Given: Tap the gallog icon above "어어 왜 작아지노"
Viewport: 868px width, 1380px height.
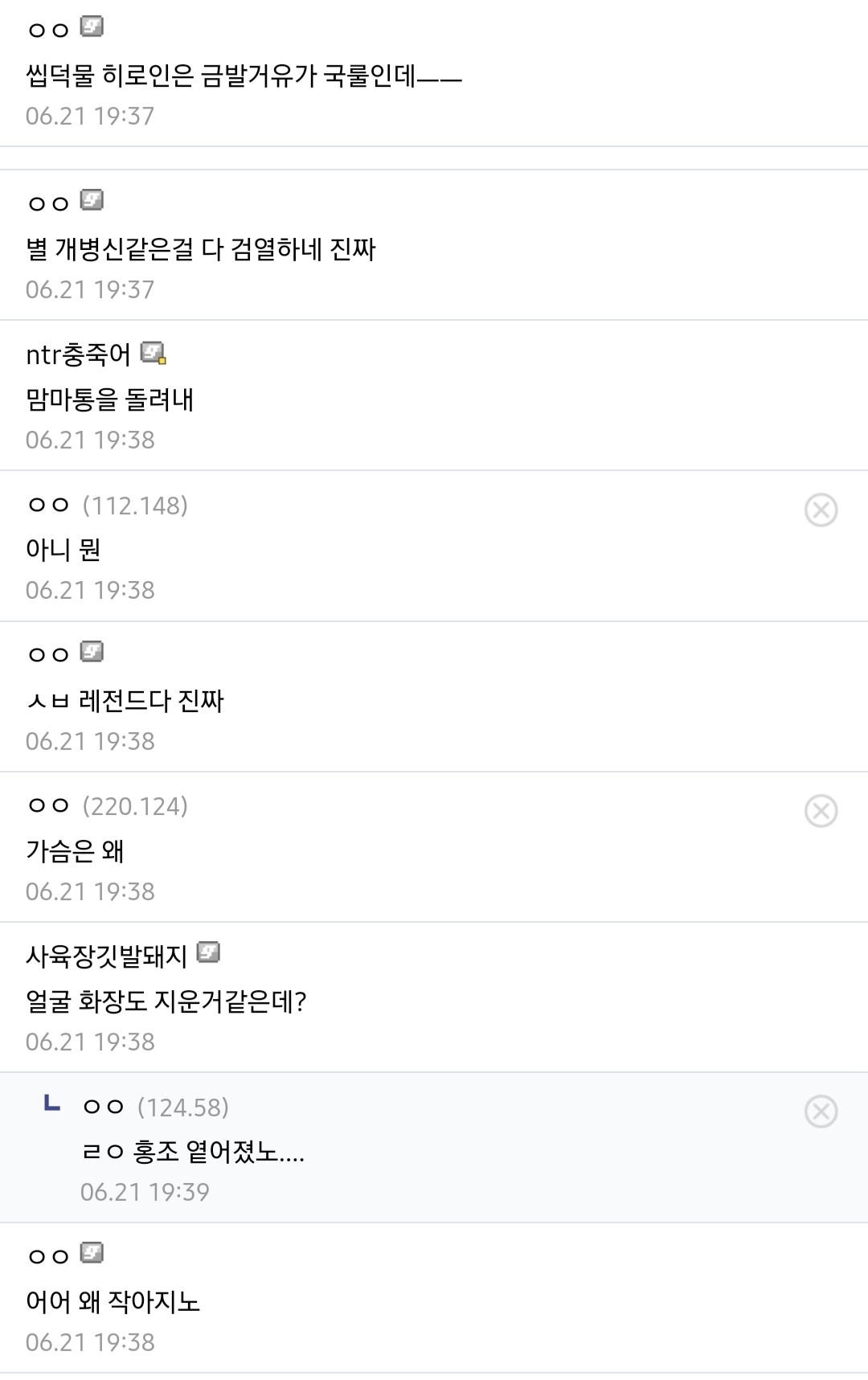Looking at the screenshot, I should point(92,1253).
